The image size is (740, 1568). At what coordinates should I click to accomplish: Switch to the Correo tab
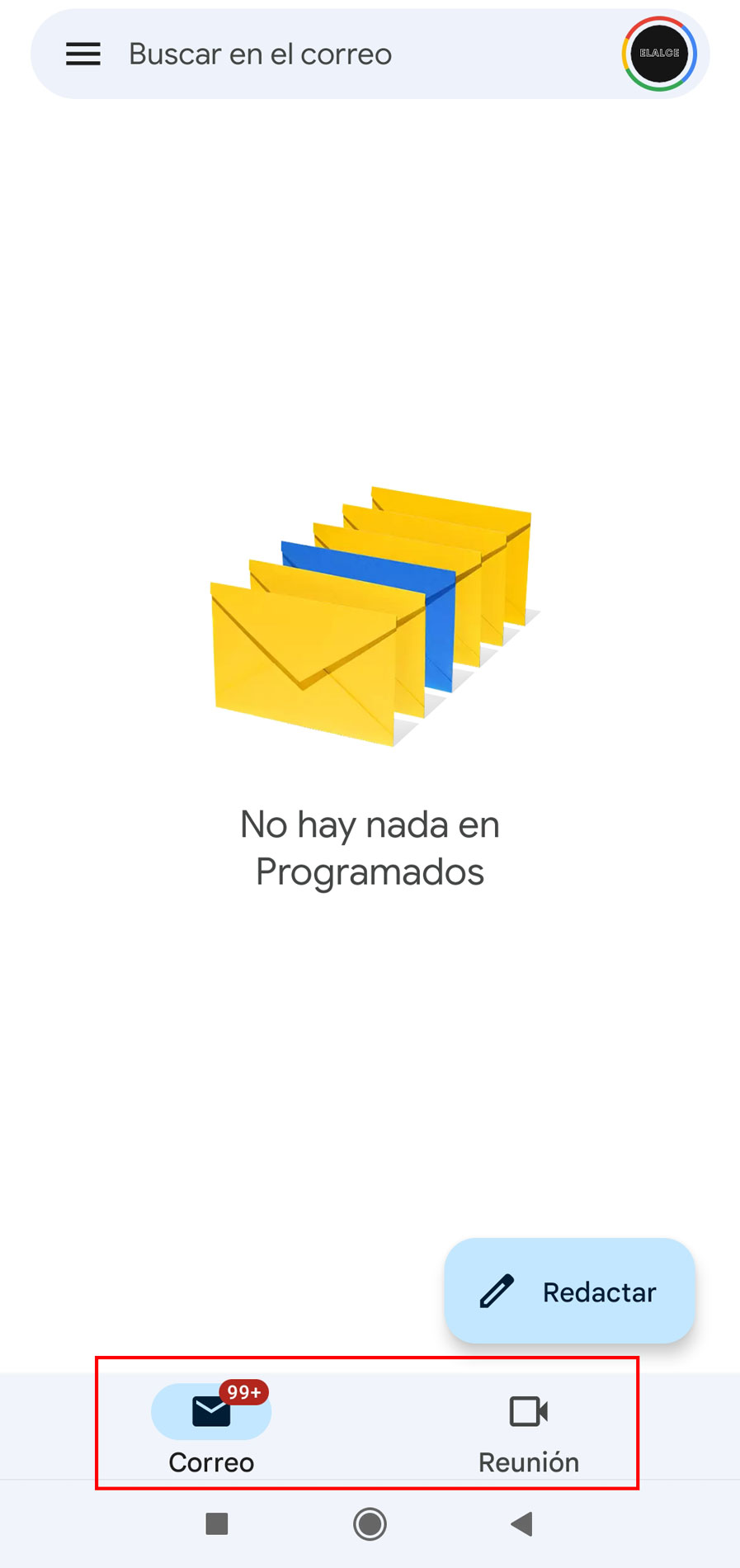[x=211, y=1429]
